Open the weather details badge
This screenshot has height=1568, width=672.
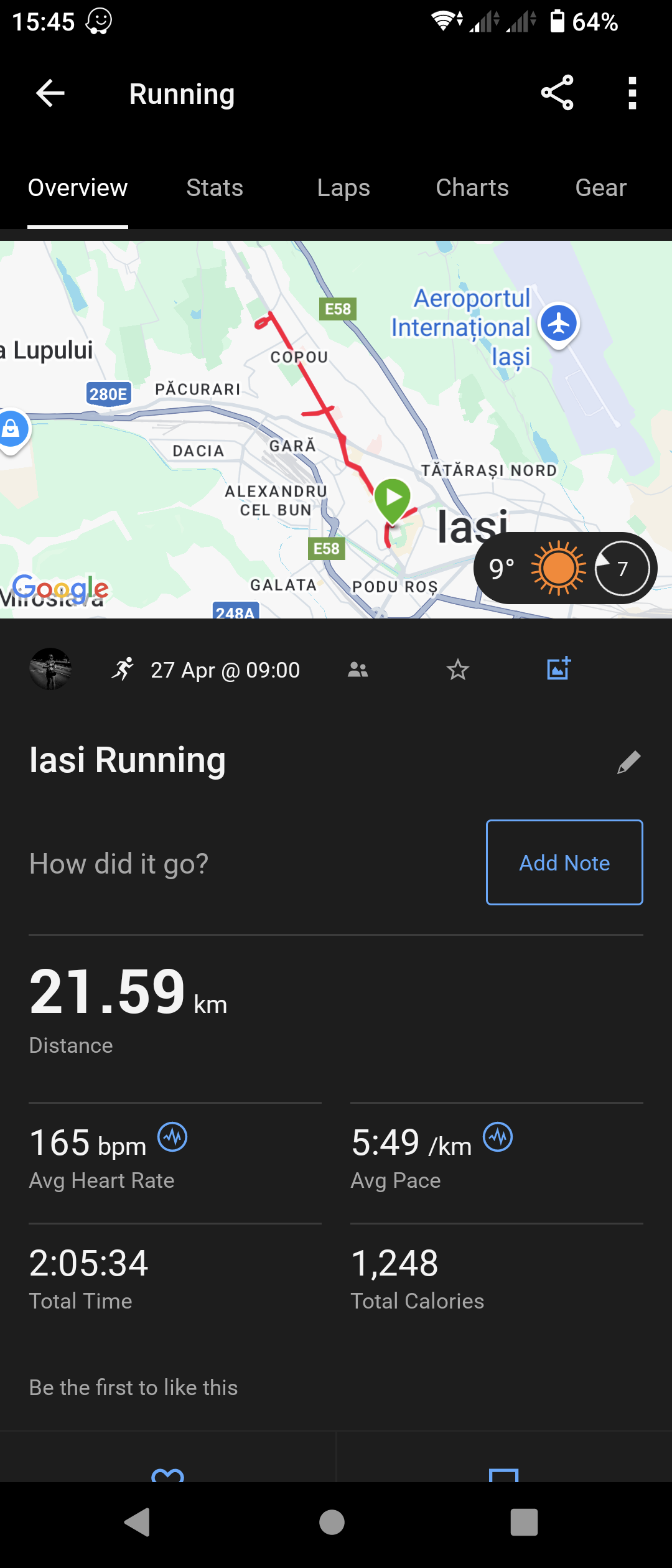coord(565,568)
